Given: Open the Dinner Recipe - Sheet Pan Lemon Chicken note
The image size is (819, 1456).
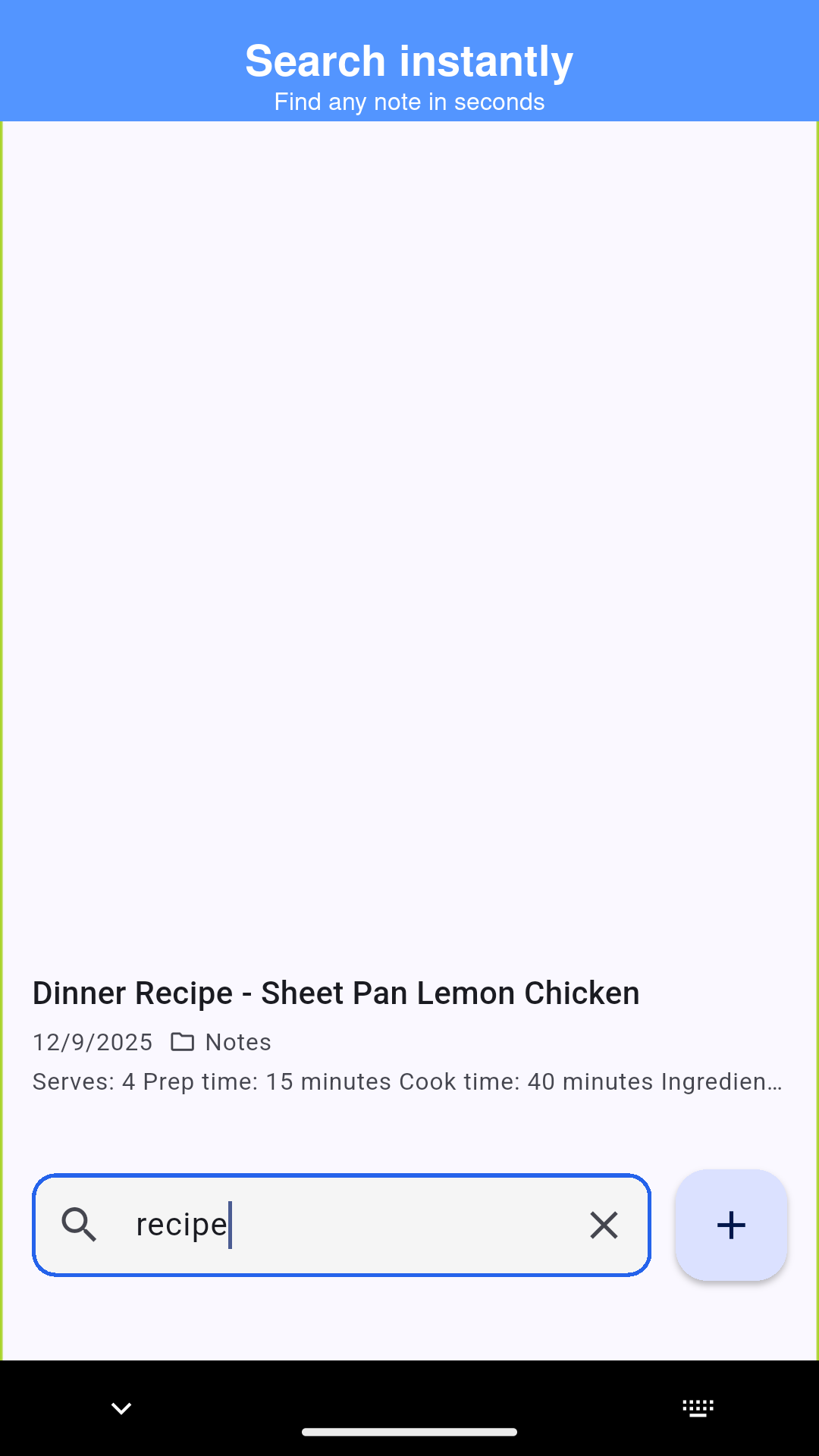Looking at the screenshot, I should [336, 993].
